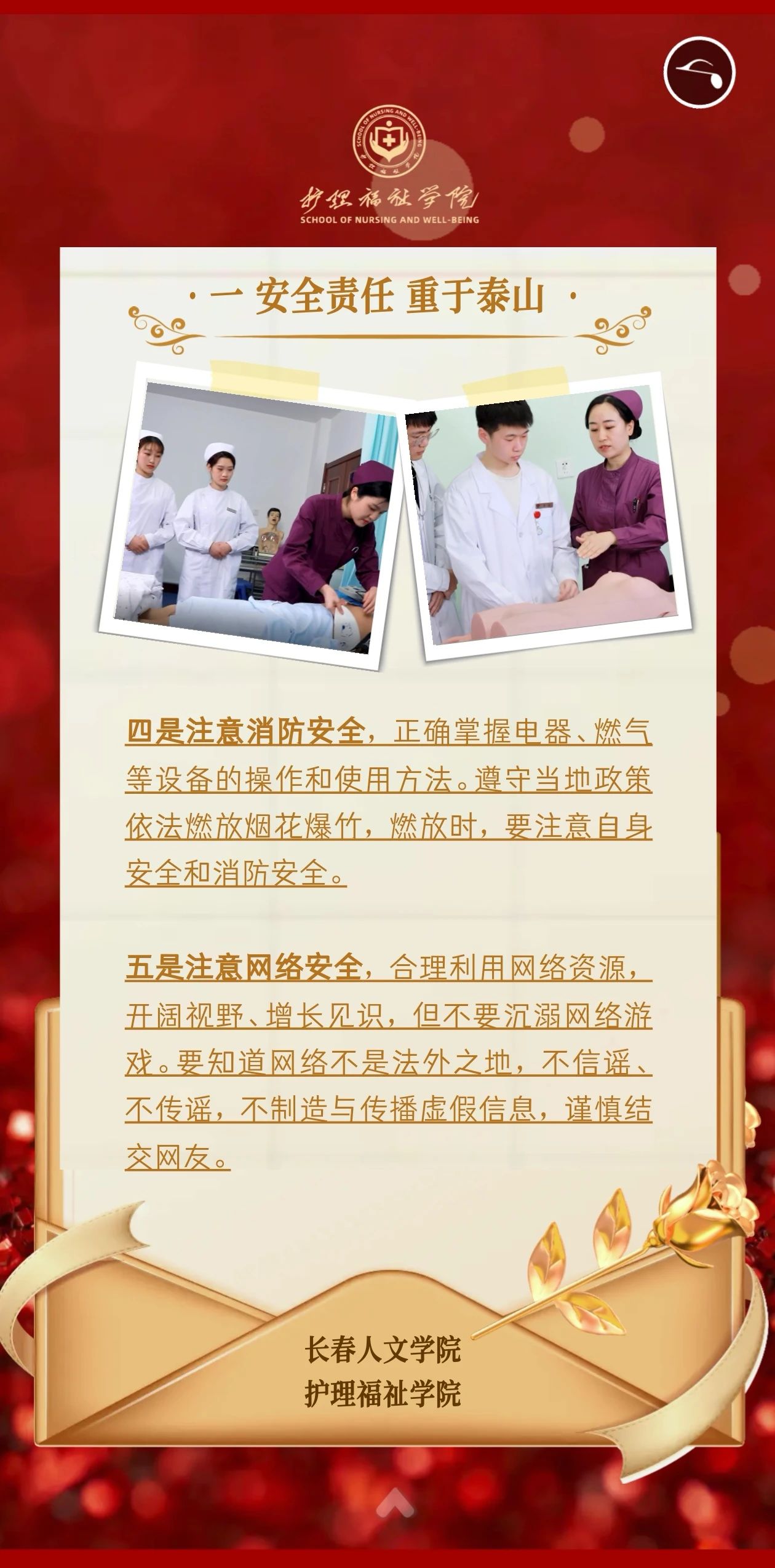The image size is (775, 1568).
Task: Toggle the background music icon
Action: pos(699,73)
